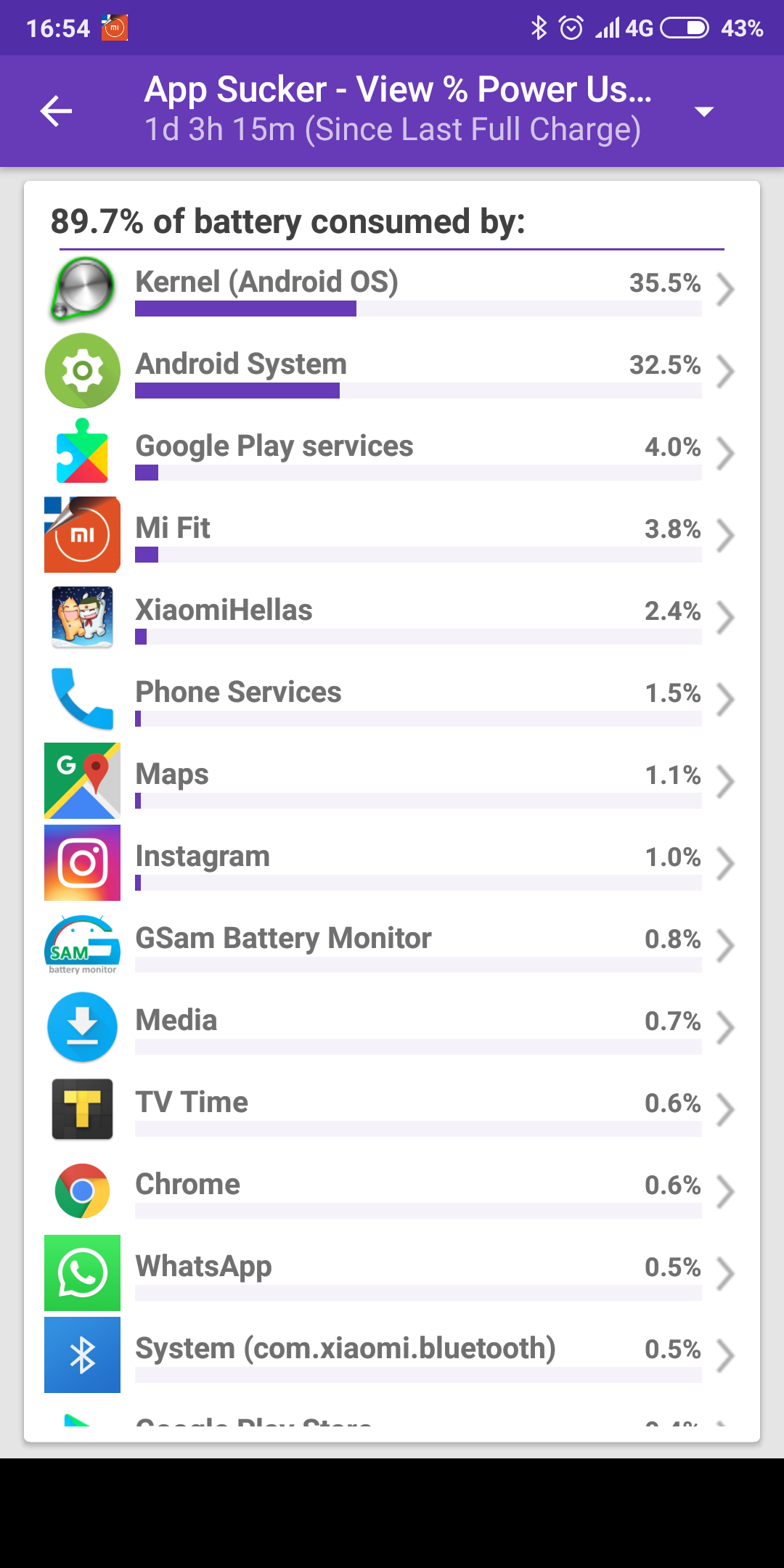Expand the App Sucker view dropdown

point(703,111)
